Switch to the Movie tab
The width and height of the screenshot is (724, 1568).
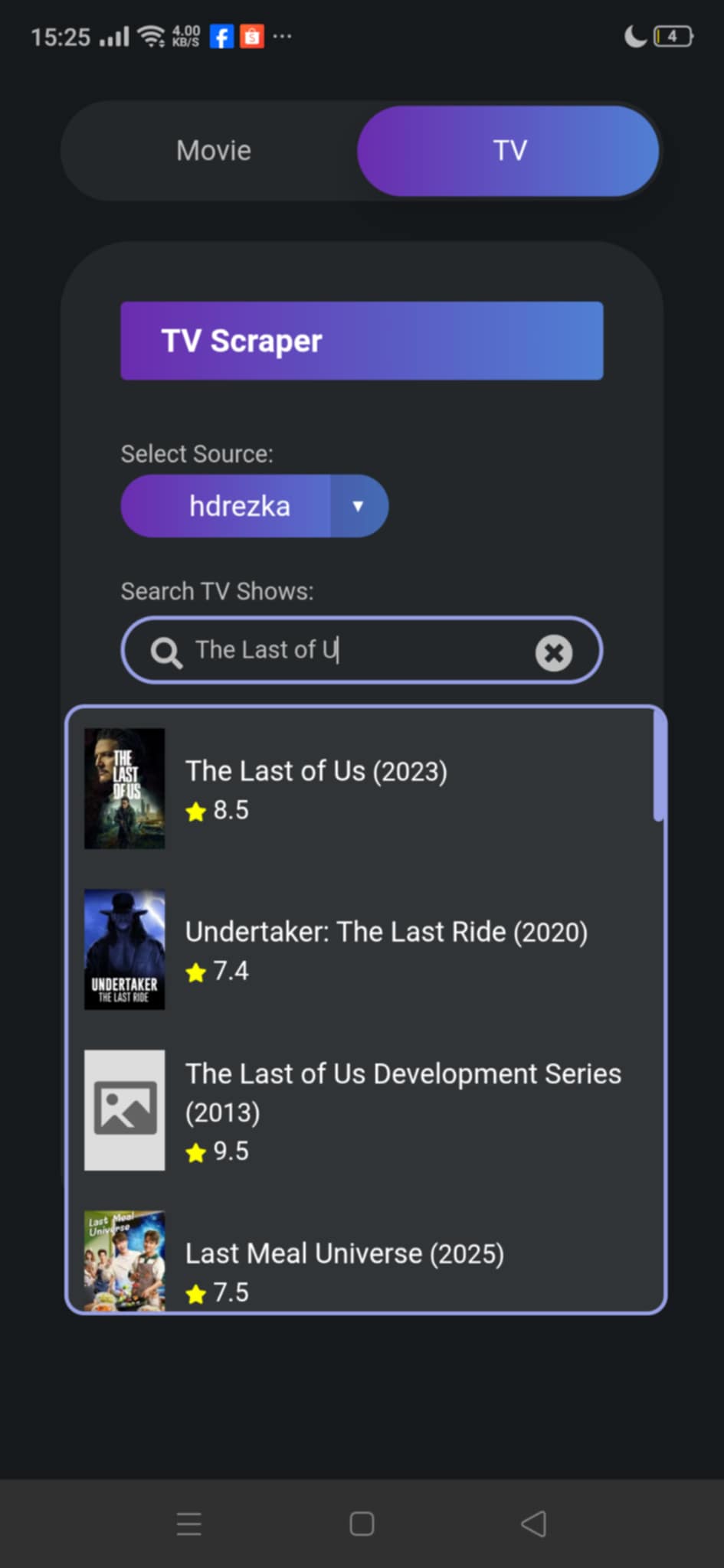213,151
